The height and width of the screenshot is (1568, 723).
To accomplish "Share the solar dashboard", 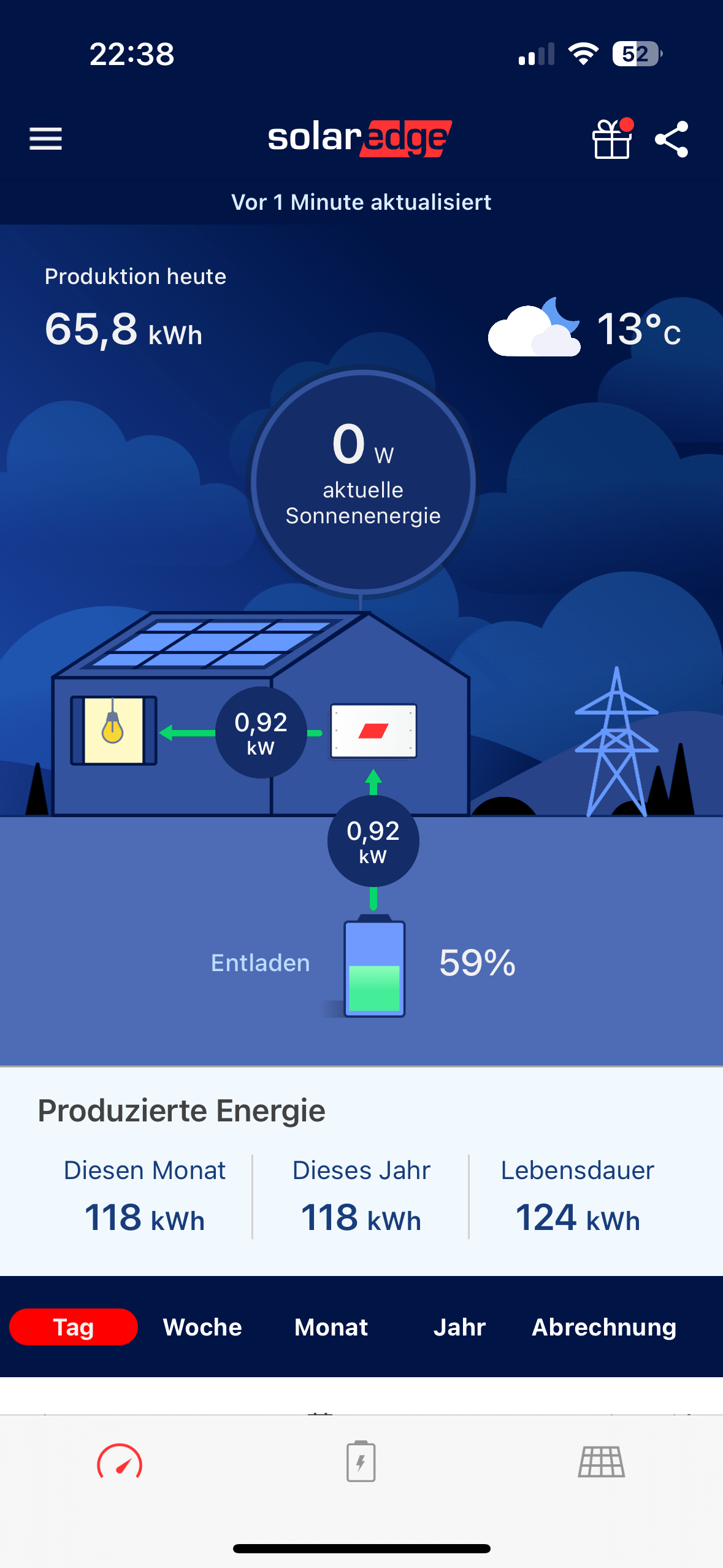I will [671, 139].
